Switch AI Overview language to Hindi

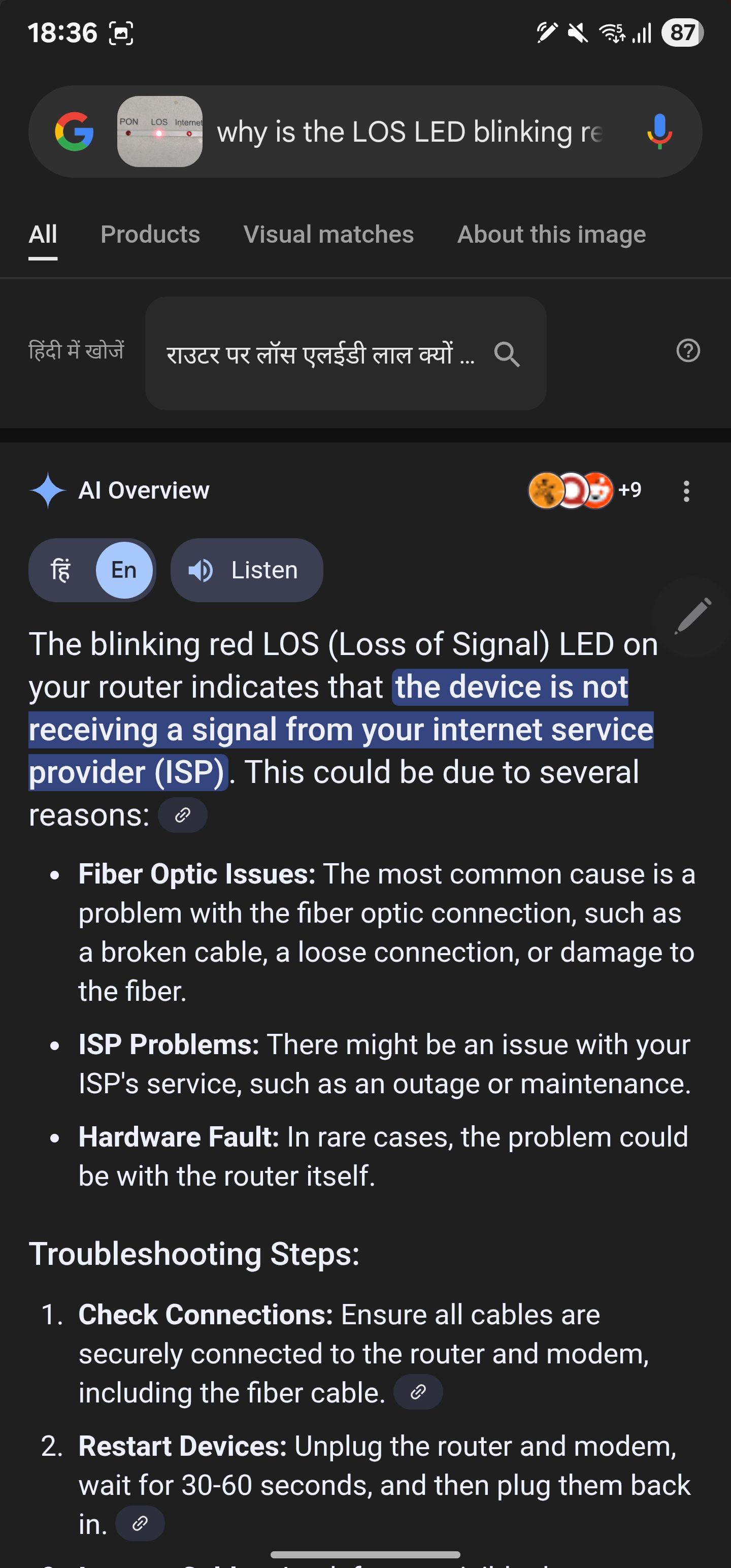(x=61, y=570)
